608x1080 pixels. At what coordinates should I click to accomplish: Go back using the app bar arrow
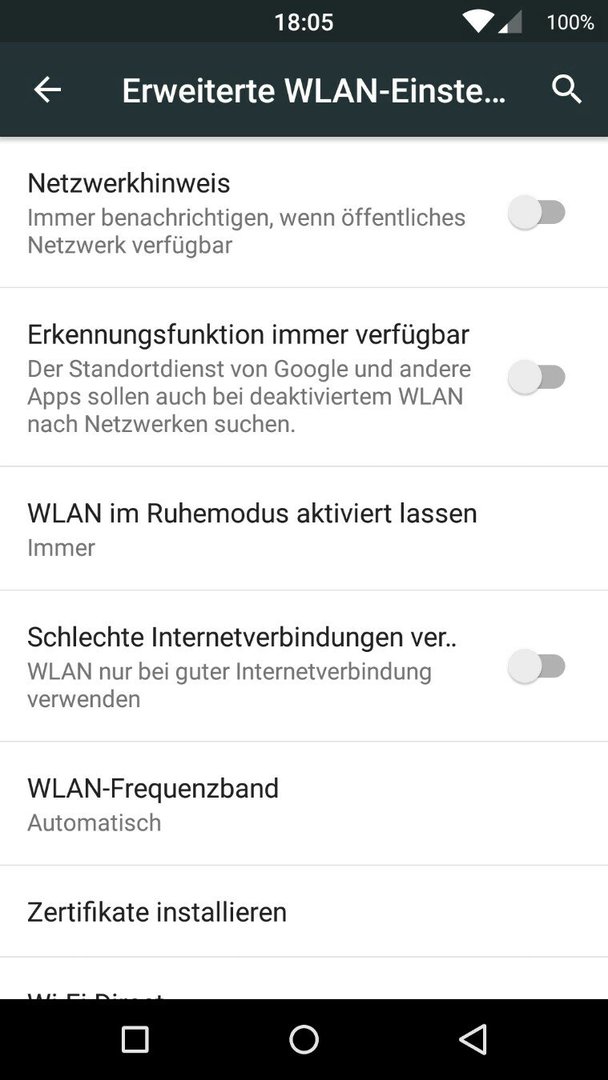click(x=48, y=90)
